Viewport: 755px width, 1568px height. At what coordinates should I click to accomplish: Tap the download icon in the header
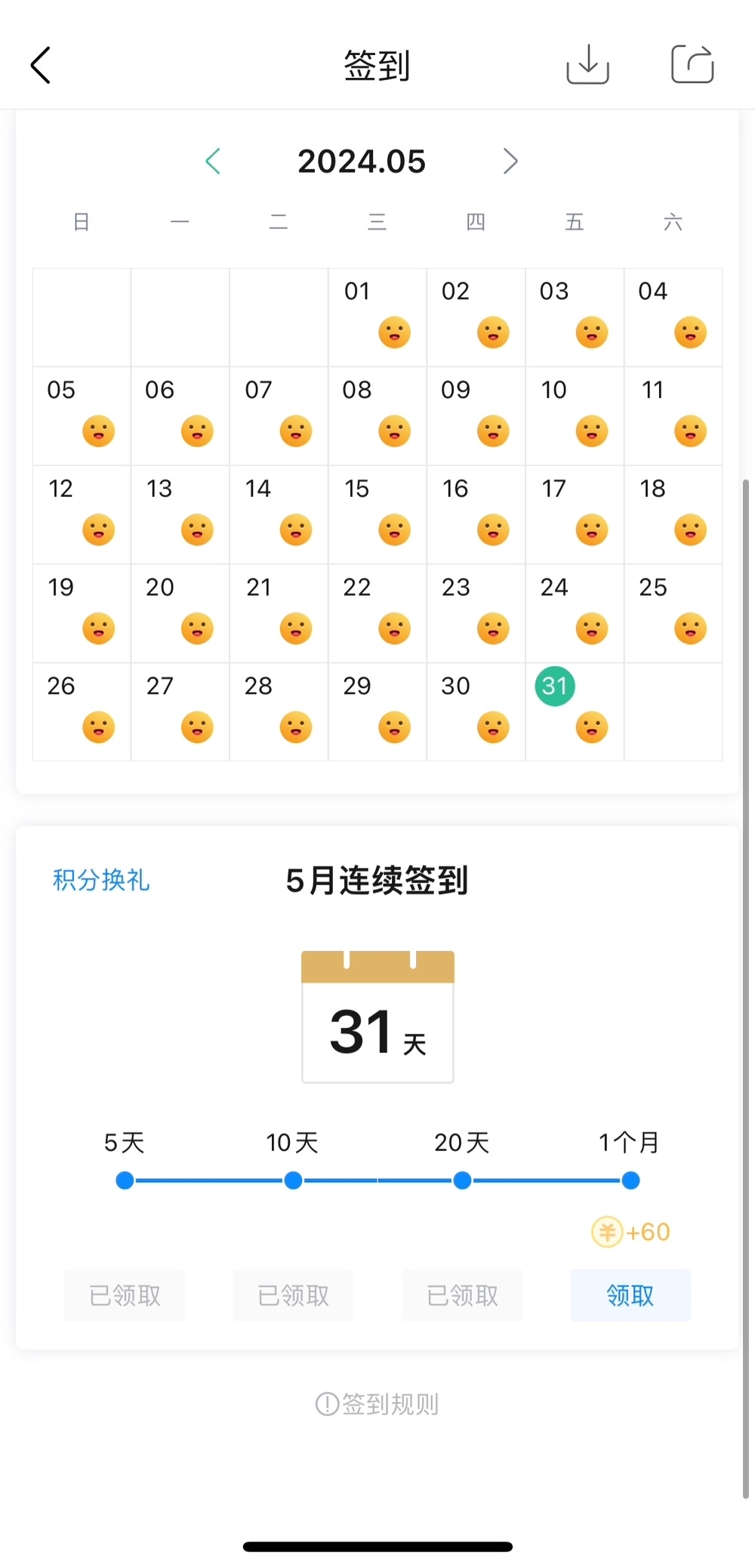click(587, 64)
